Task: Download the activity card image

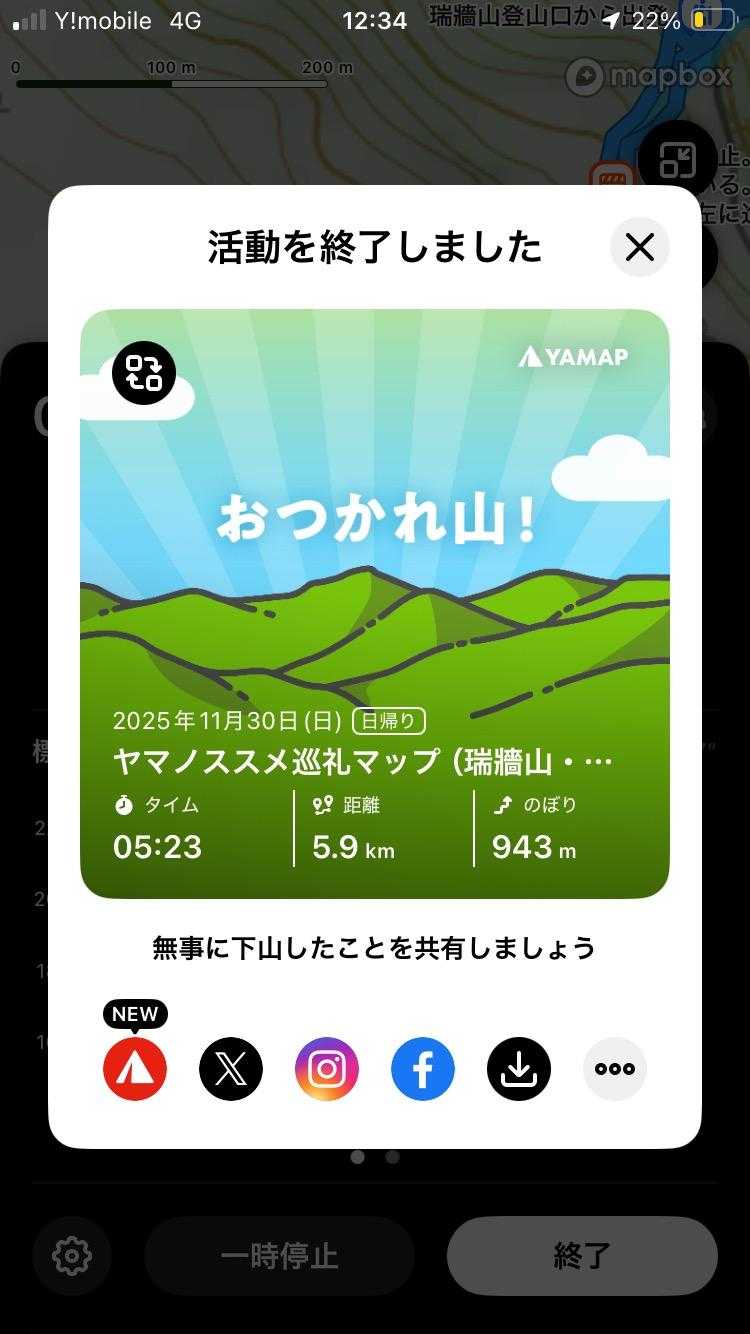Action: click(x=519, y=1069)
